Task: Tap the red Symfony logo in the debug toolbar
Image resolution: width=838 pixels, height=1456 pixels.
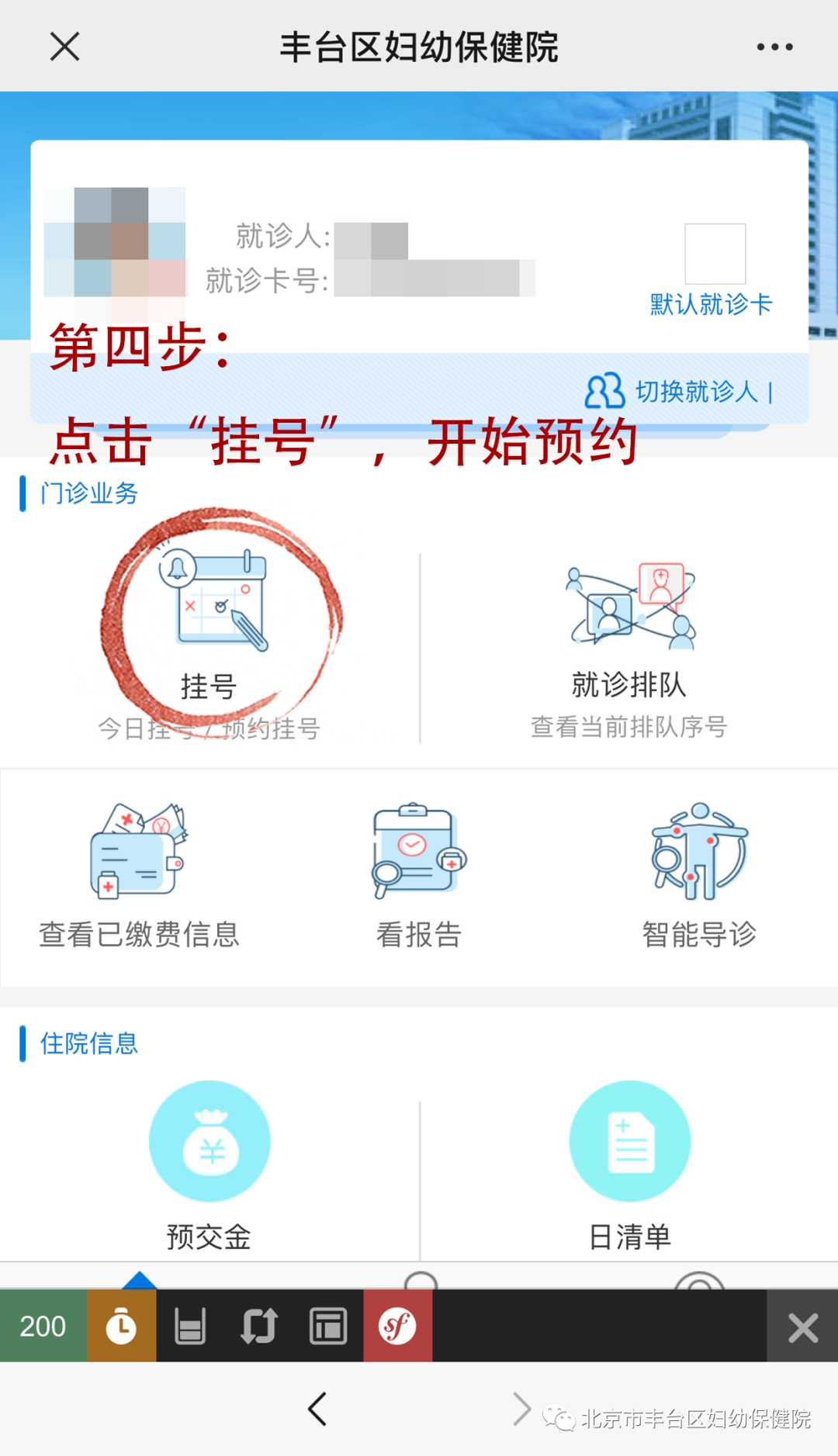Action: click(397, 1326)
